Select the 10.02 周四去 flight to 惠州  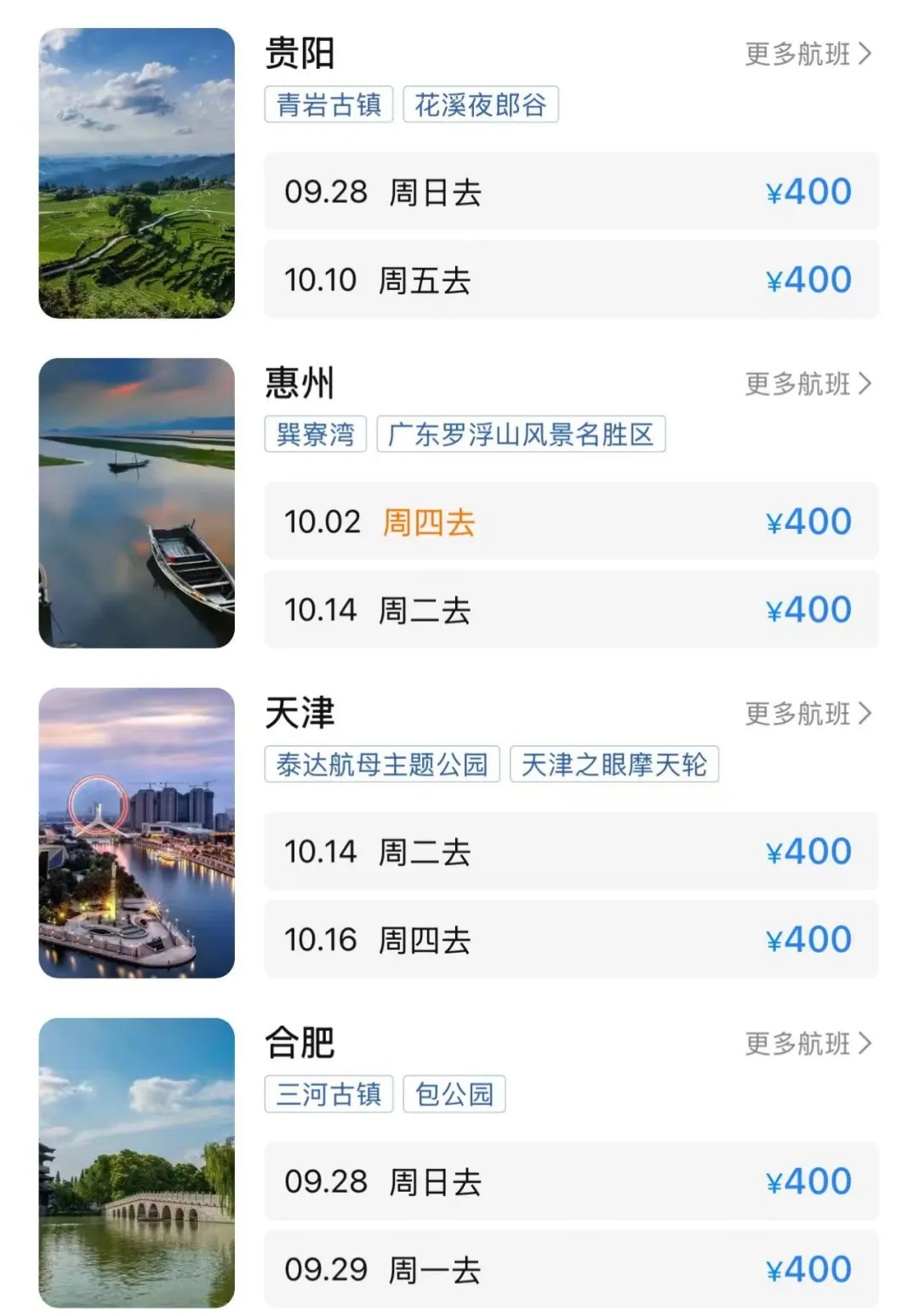570,521
